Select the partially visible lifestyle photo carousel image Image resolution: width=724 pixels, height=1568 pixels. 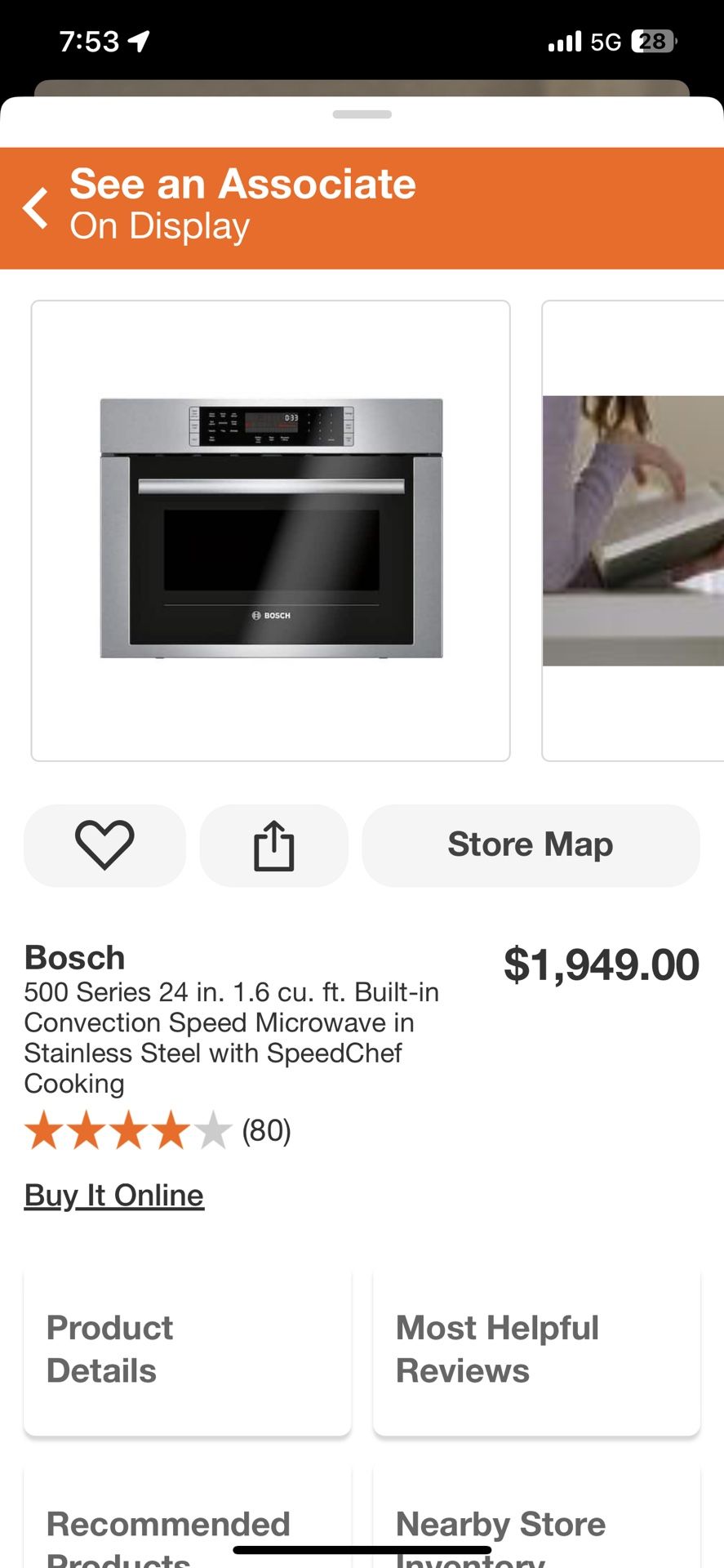(633, 531)
